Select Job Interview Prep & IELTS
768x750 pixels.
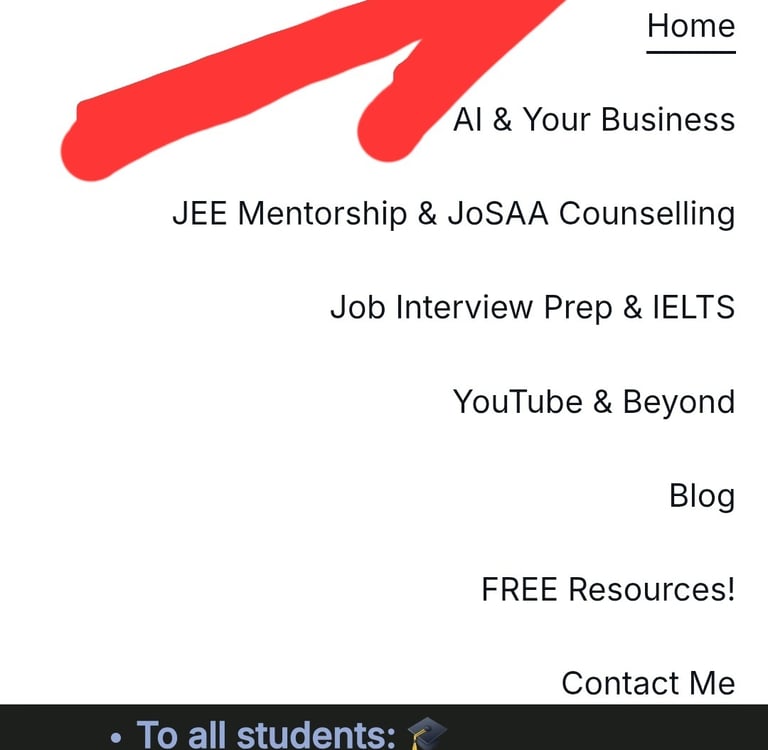click(532, 308)
